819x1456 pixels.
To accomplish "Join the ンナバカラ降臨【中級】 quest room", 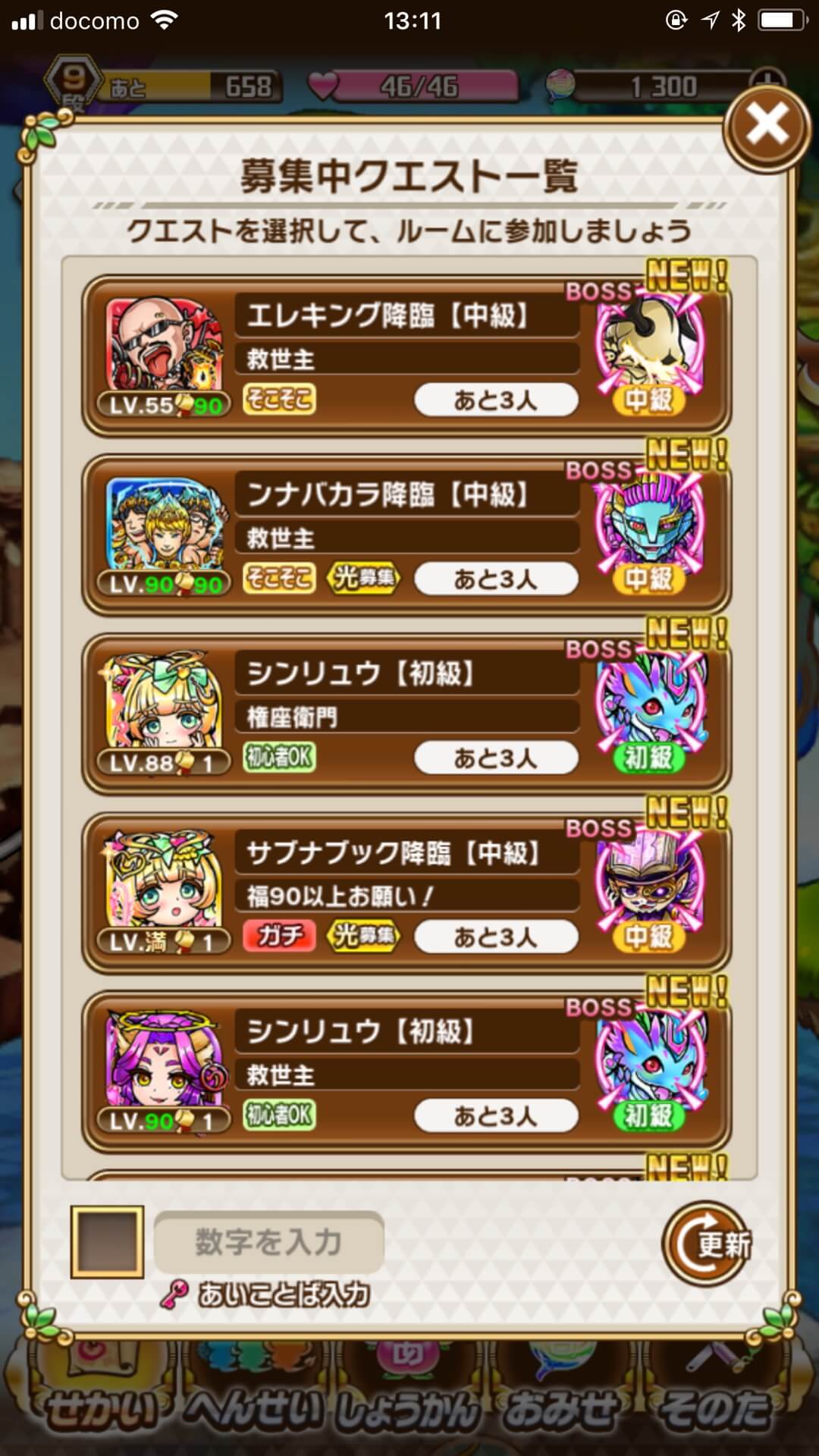I will coord(406,535).
